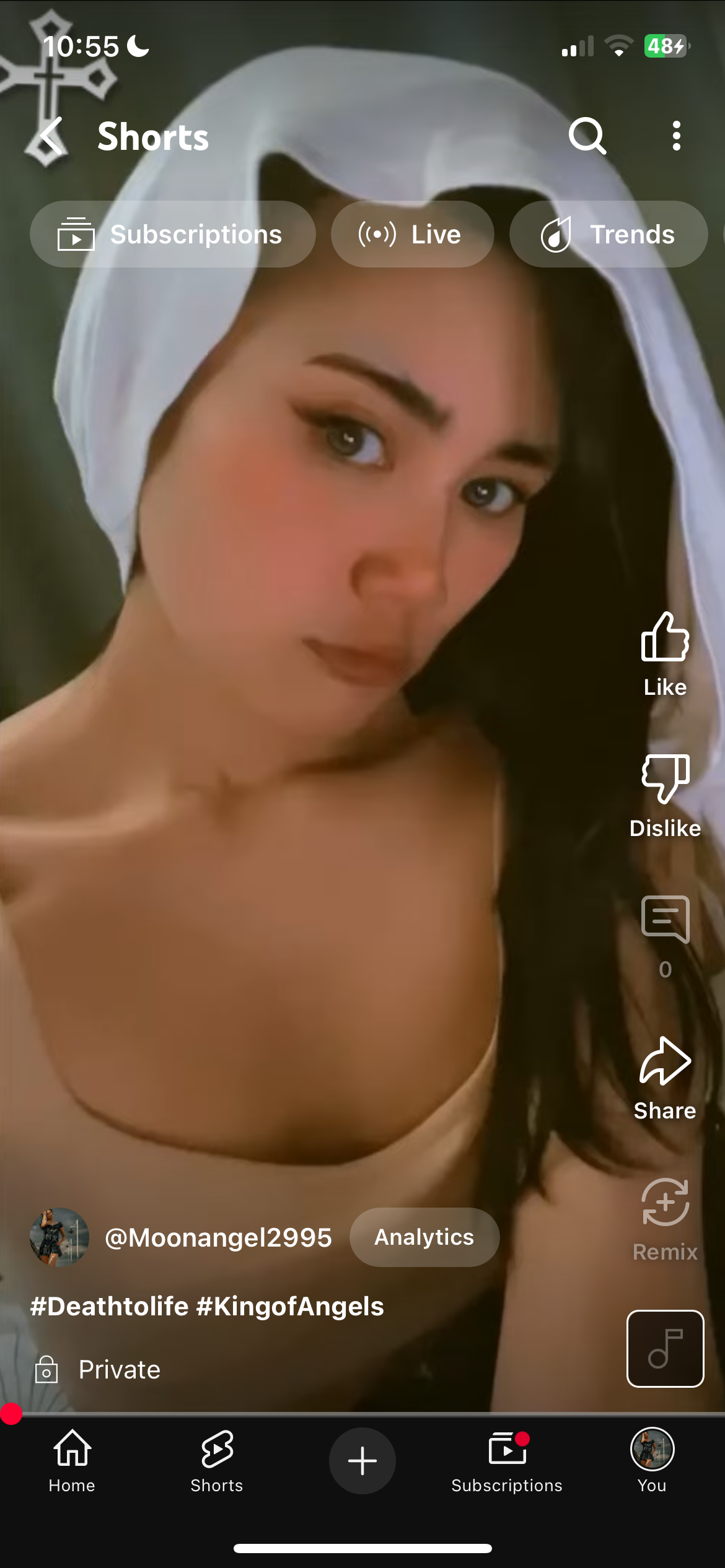Create new content with plus button
Viewport: 725px width, 1568px height.
(x=362, y=1460)
